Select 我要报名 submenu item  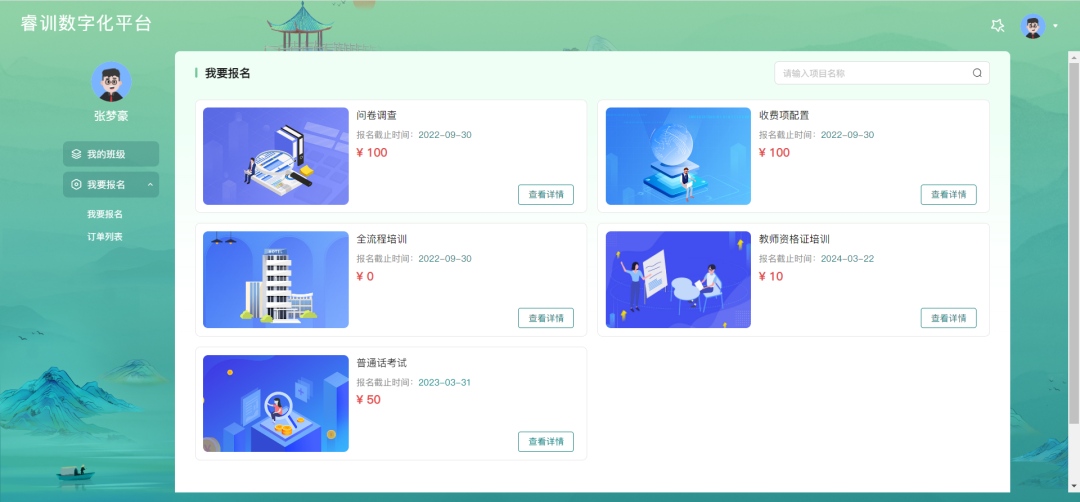coord(105,214)
